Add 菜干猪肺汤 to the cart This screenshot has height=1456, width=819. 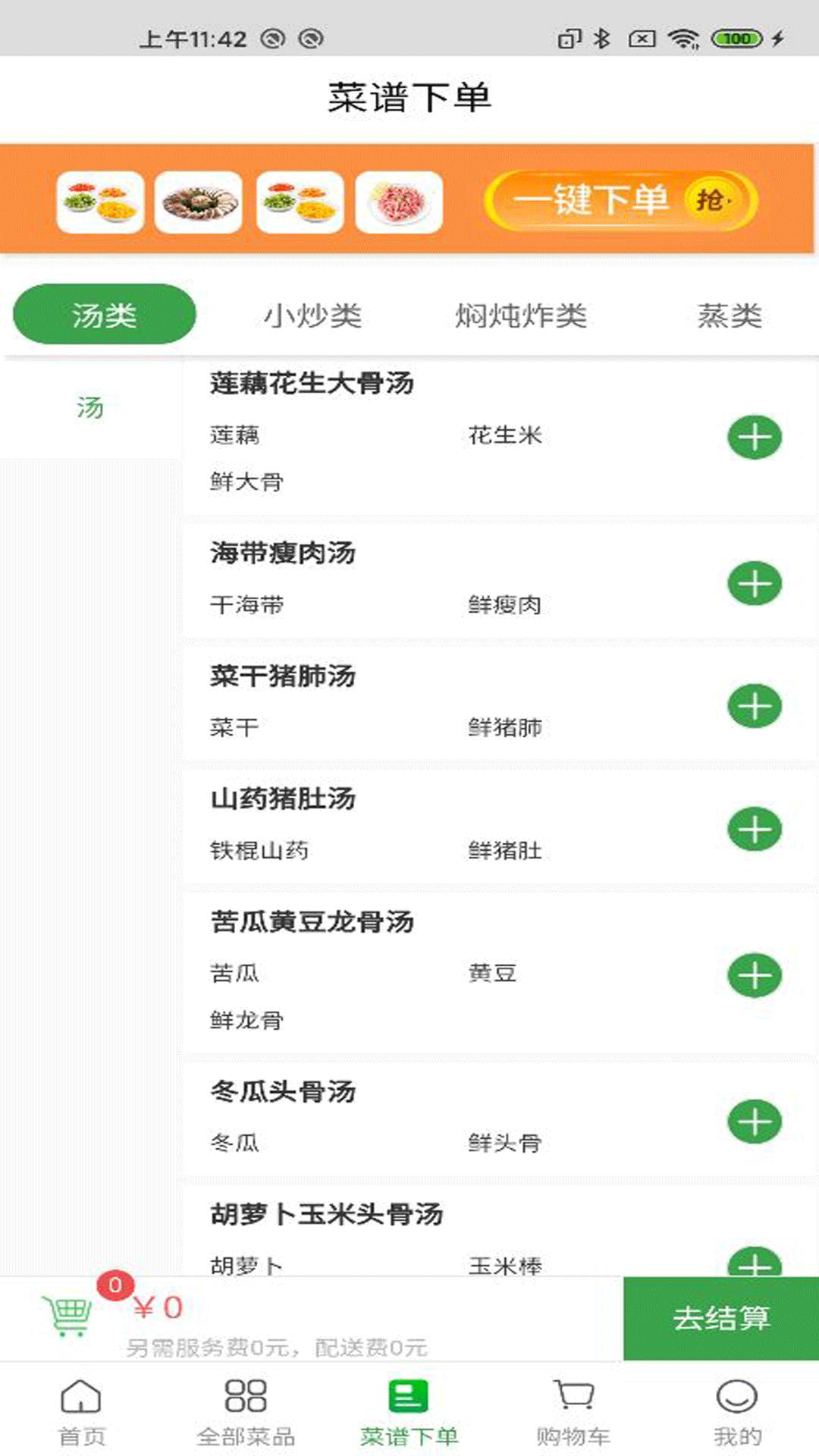(755, 706)
